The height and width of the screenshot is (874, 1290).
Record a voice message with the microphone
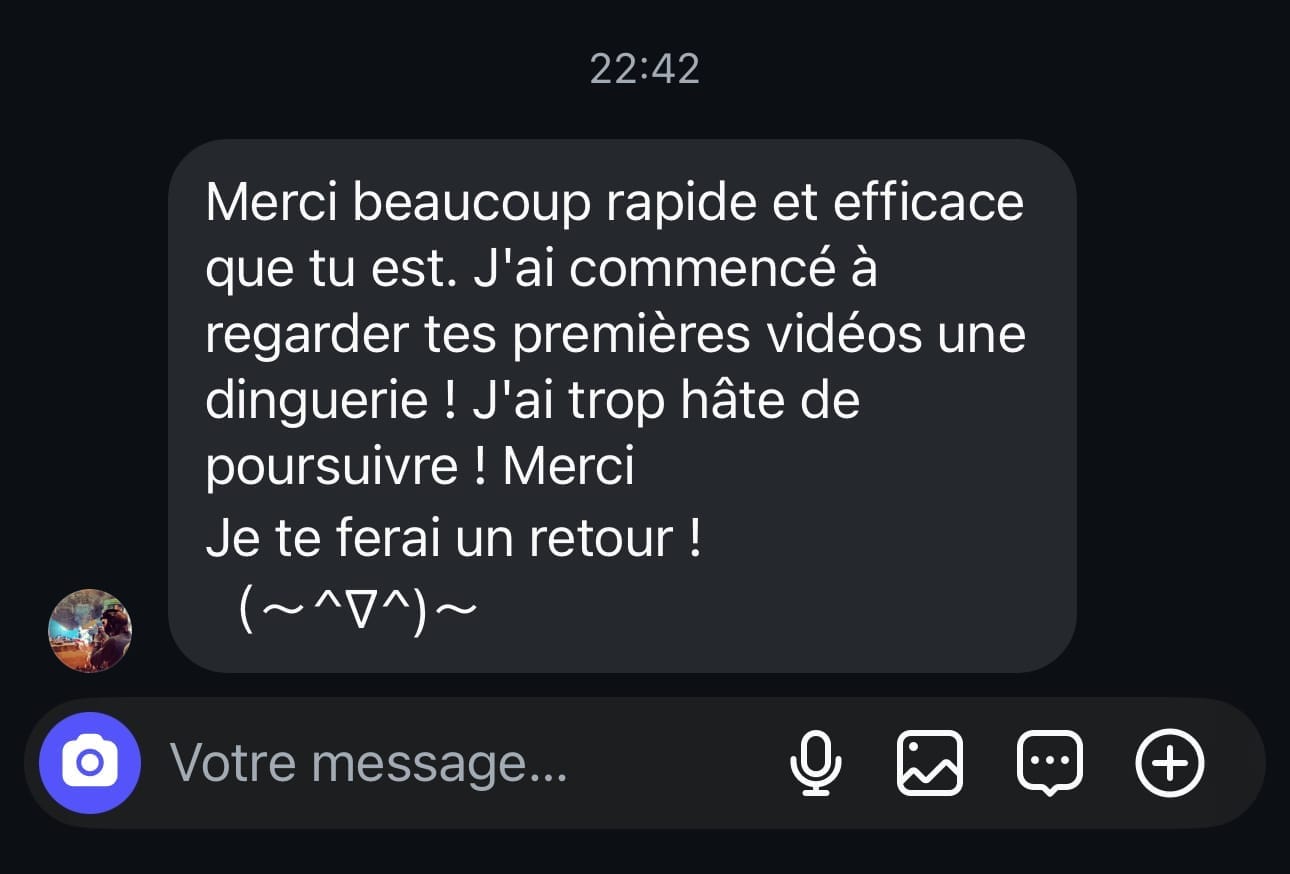pyautogui.click(x=815, y=763)
